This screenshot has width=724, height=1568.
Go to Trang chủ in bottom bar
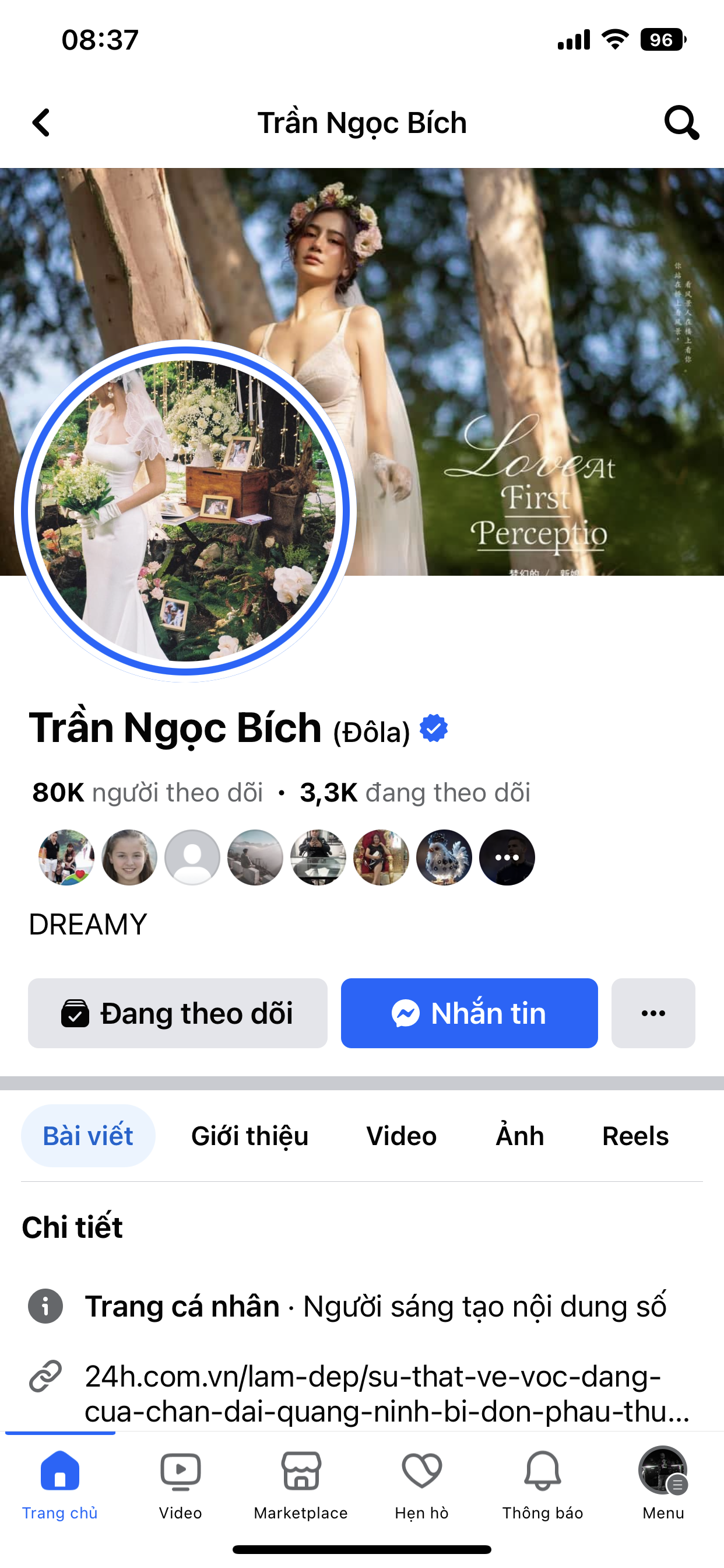coord(59,1484)
